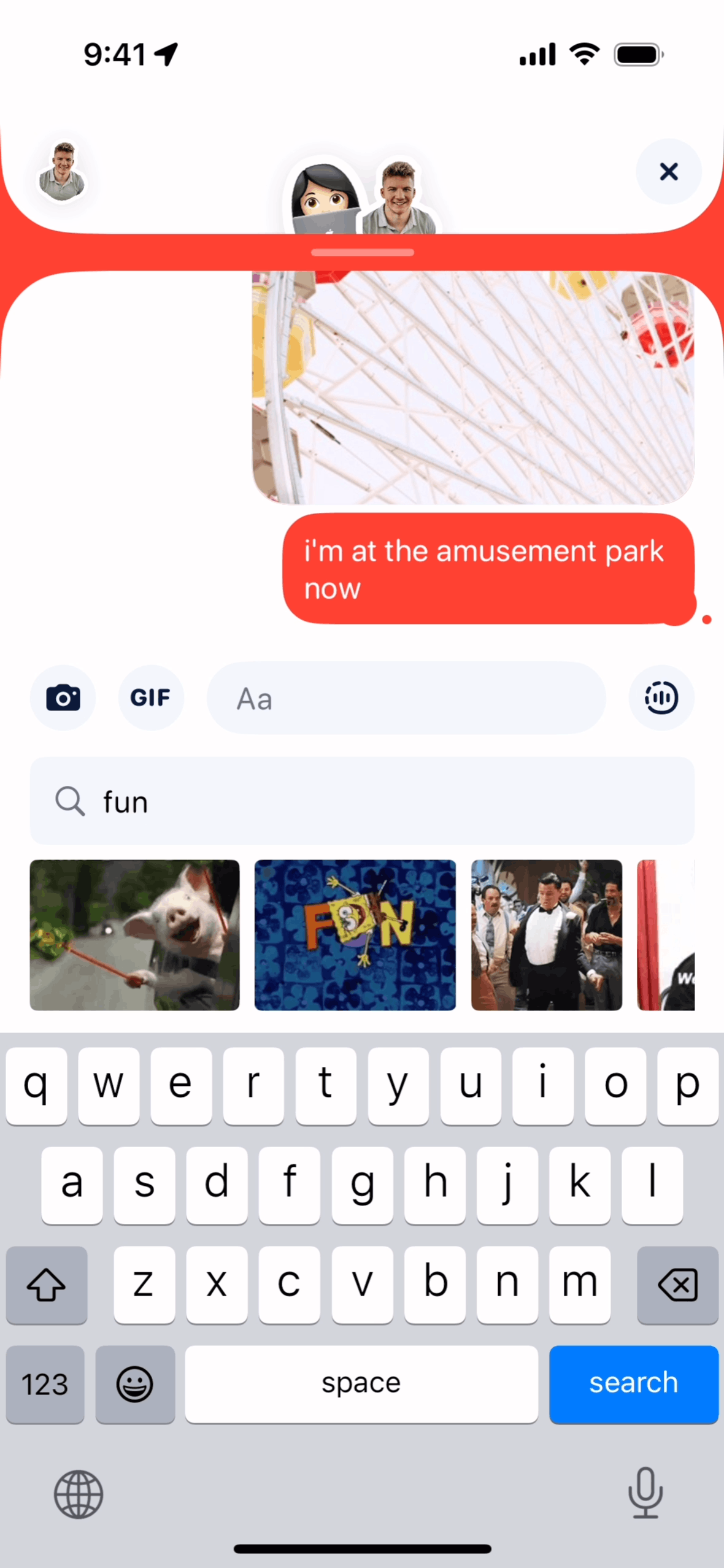Select the dancing man in tuxedo GIF

(x=546, y=934)
